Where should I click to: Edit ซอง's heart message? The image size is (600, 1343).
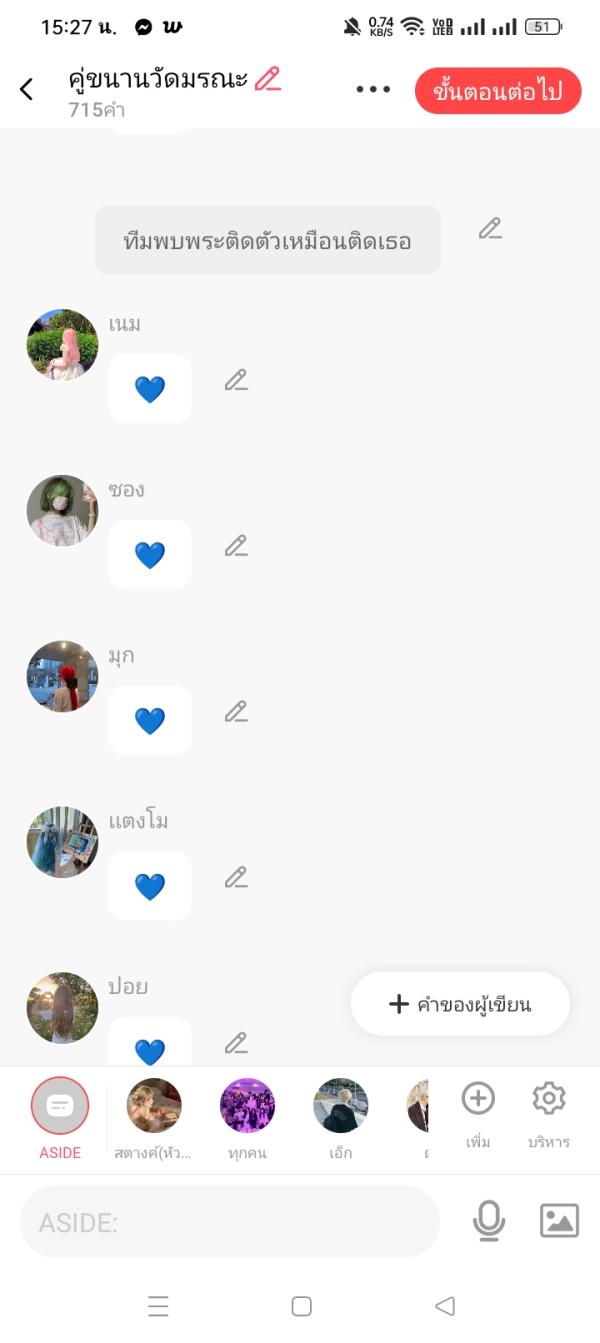pyautogui.click(x=236, y=546)
